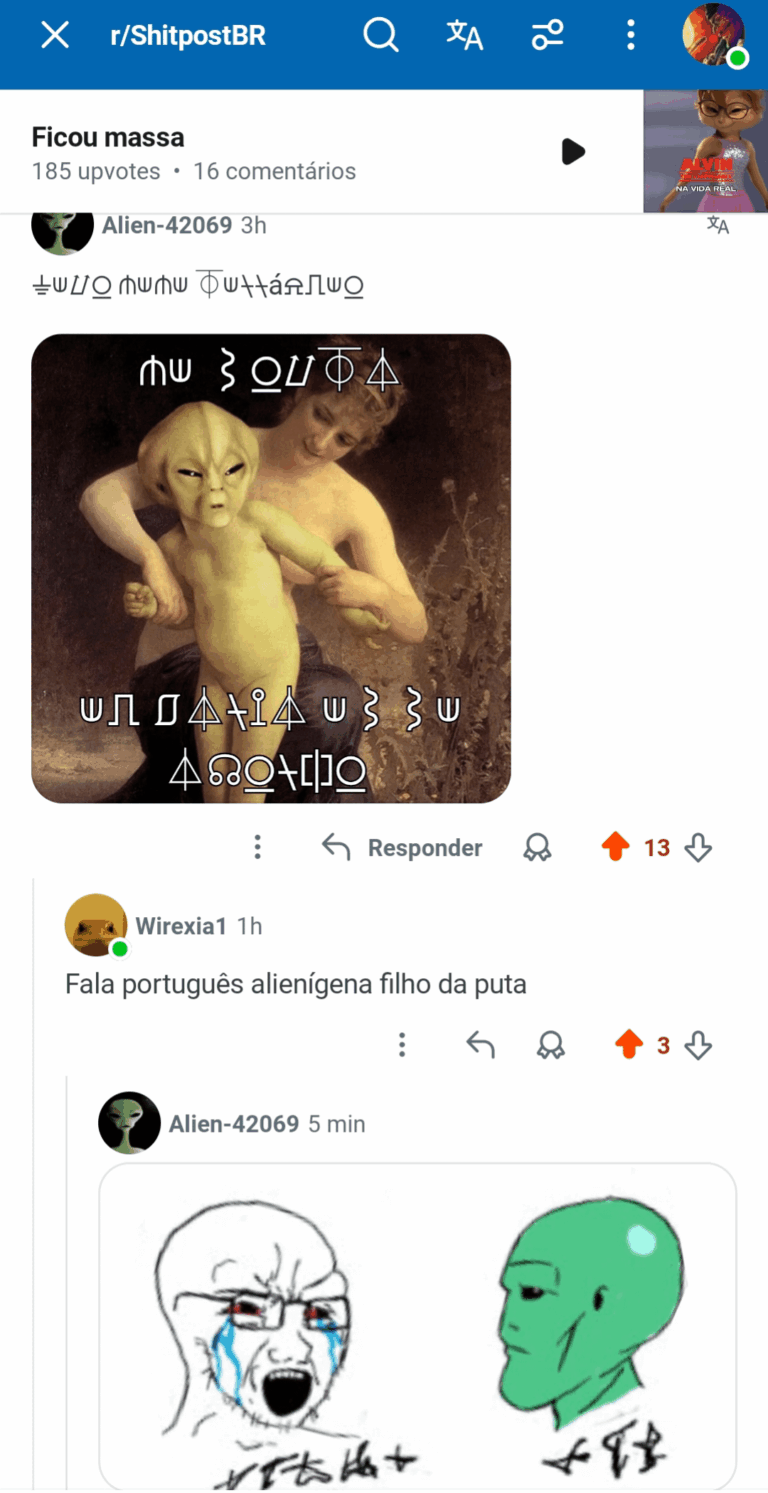Open search in the top bar

380,36
